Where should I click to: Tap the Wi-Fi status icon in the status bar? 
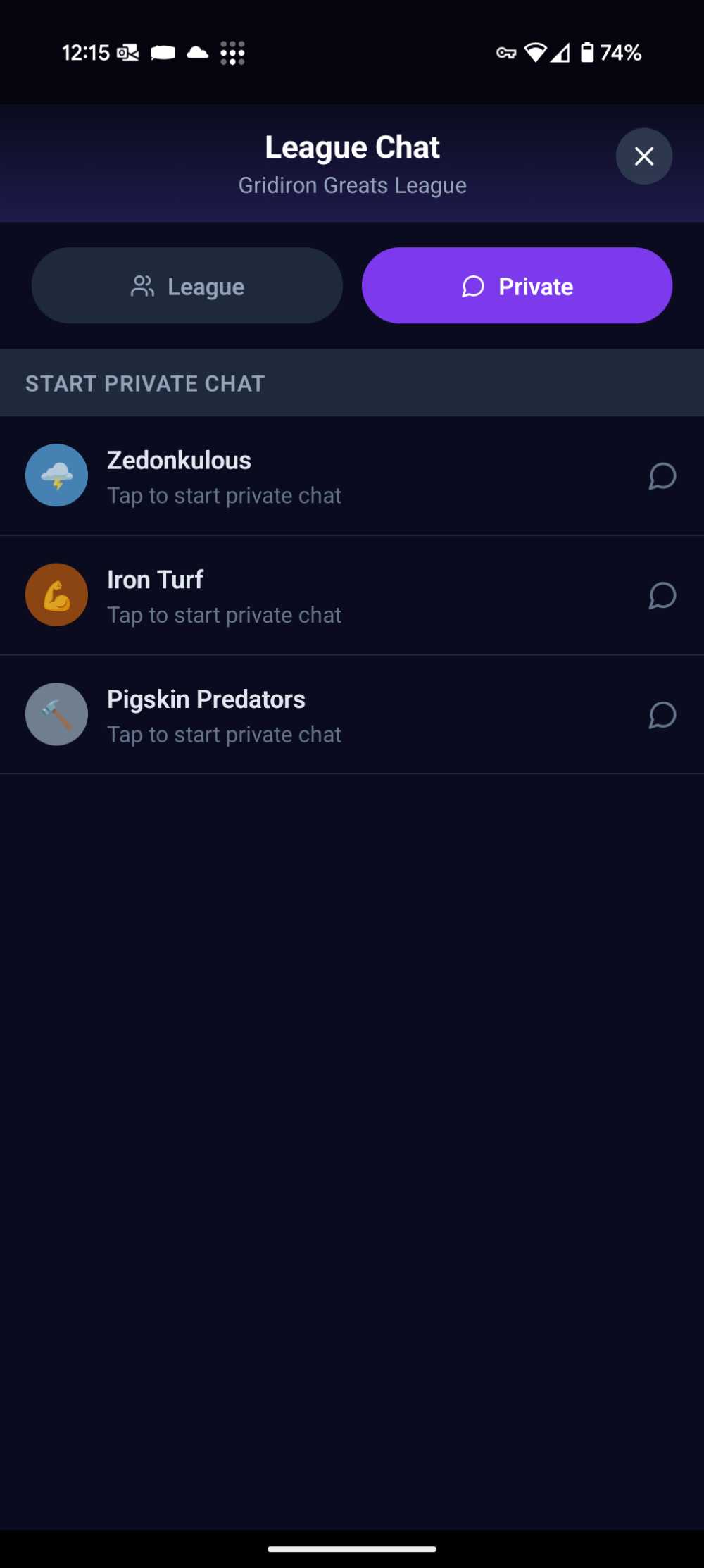536,52
